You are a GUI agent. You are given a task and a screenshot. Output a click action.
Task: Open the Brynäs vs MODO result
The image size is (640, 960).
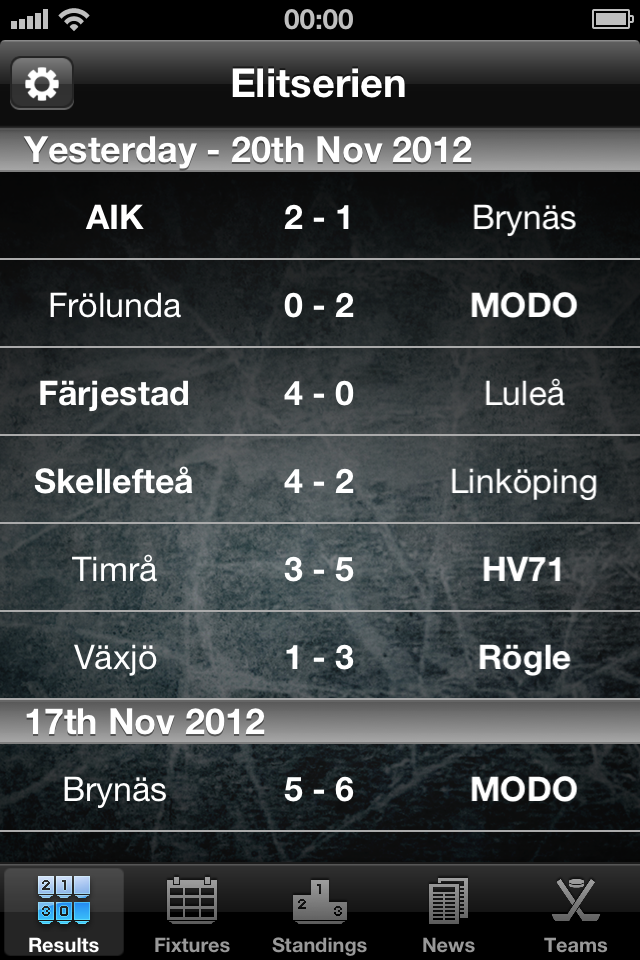click(x=320, y=789)
